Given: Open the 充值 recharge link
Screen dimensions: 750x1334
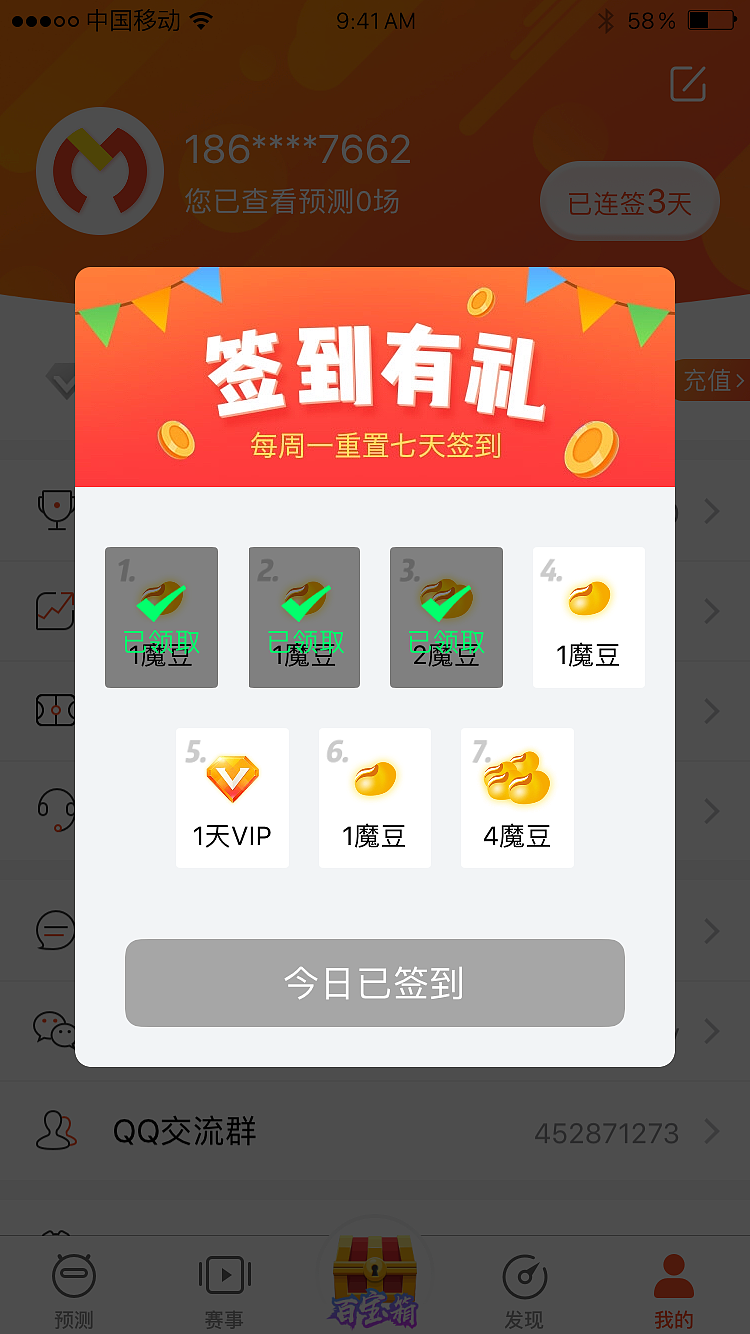Looking at the screenshot, I should [712, 381].
